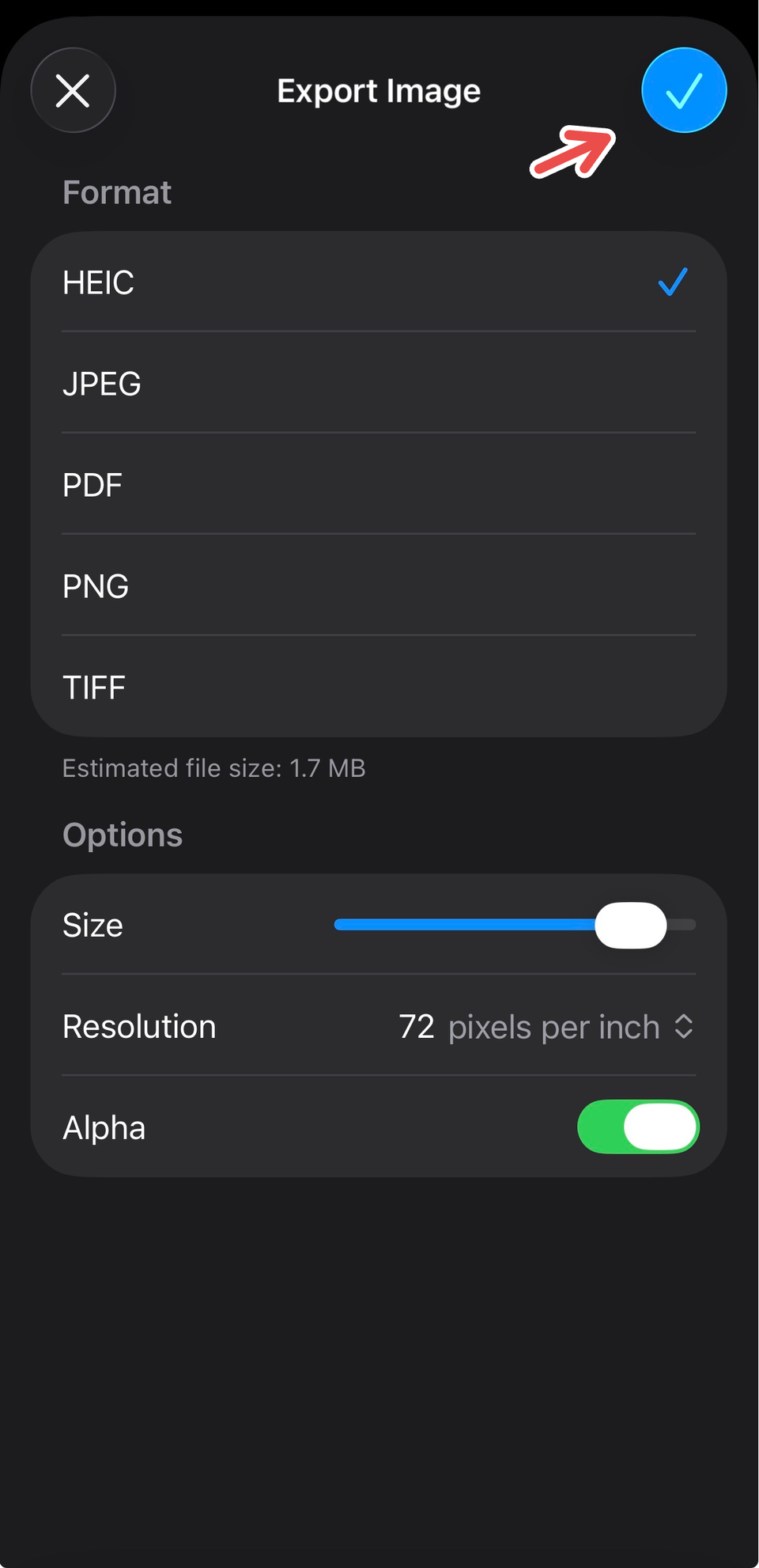Close the Export Image dialog
The image size is (759, 1568).
pos(73,89)
